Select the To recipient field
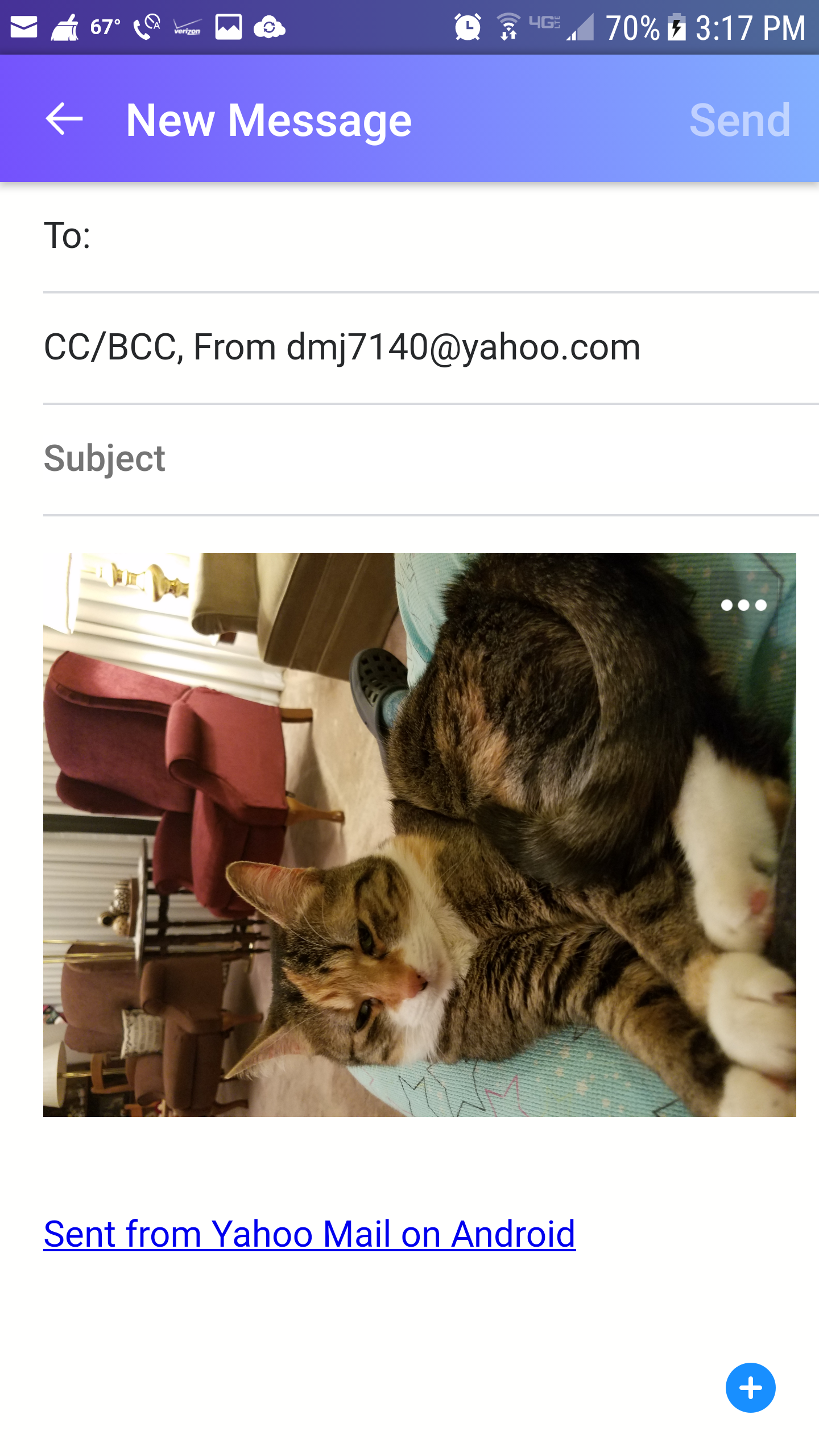Viewport: 819px width, 1456px height. tap(431, 237)
